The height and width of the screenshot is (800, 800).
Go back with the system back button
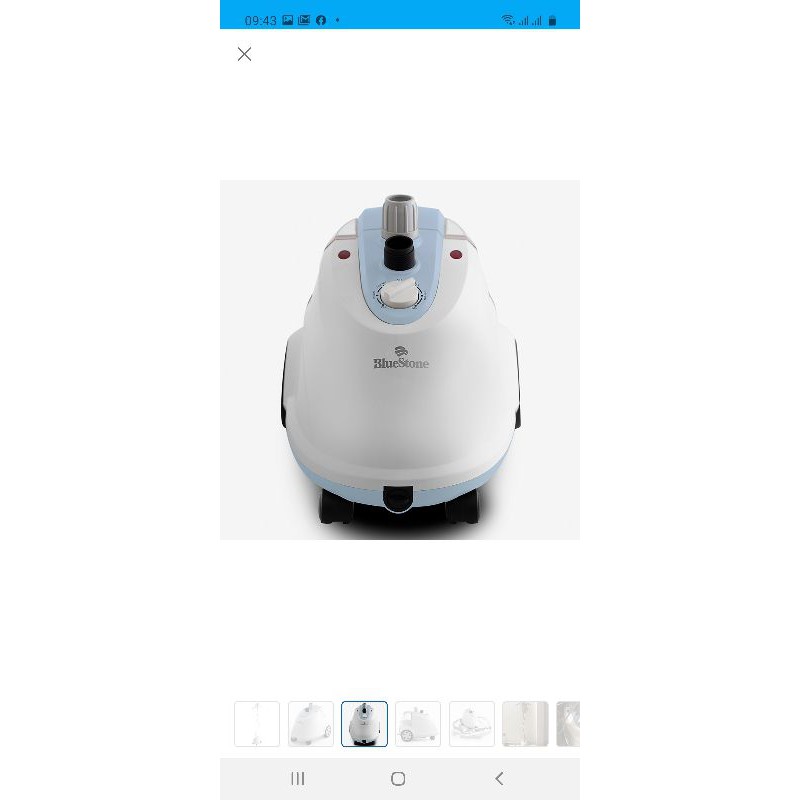[x=499, y=778]
